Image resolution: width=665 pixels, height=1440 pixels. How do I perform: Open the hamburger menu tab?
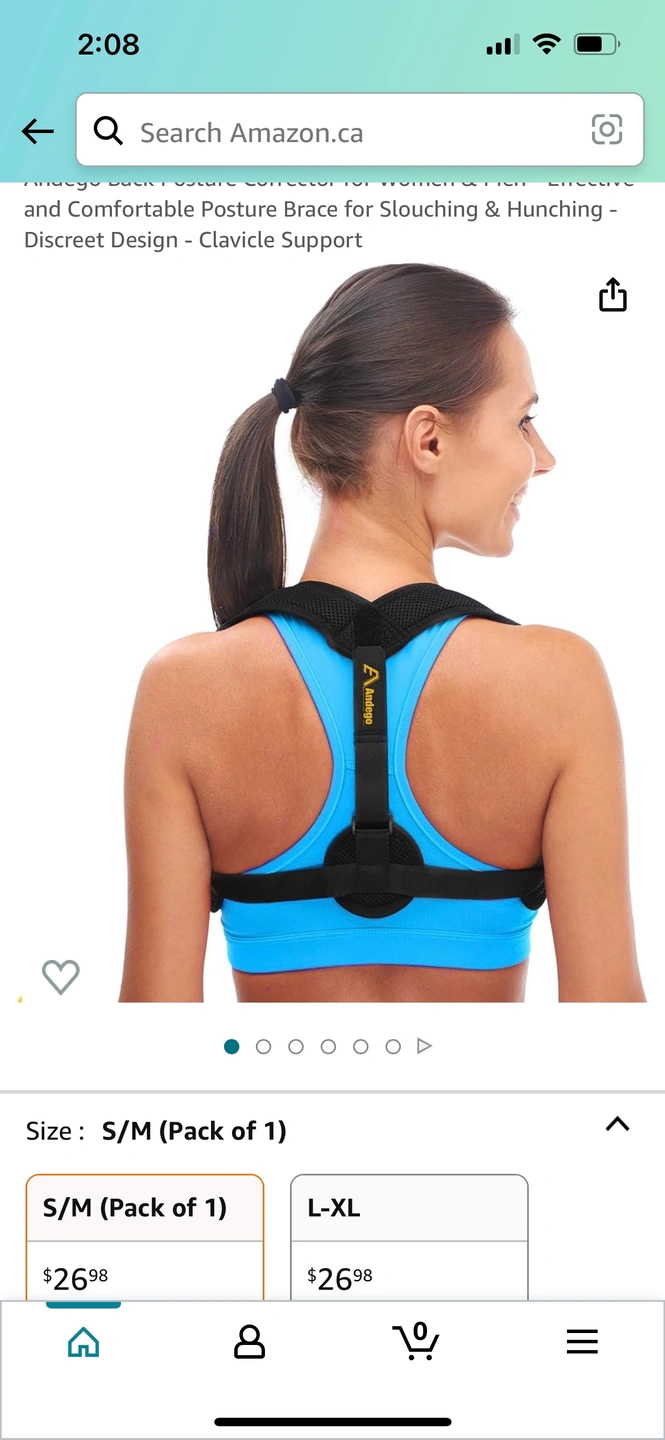coord(582,1342)
